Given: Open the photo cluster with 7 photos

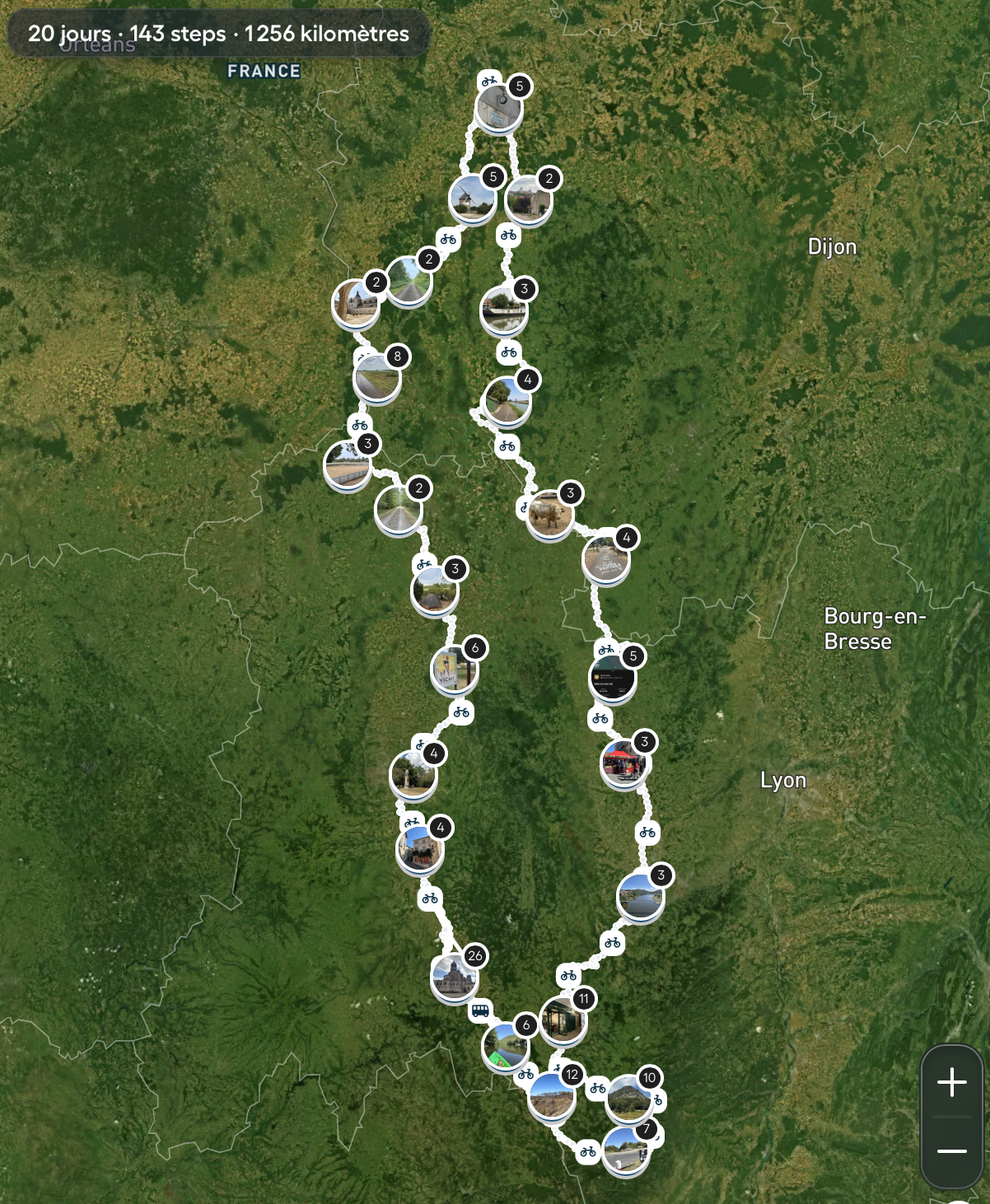Looking at the screenshot, I should click(626, 1150).
